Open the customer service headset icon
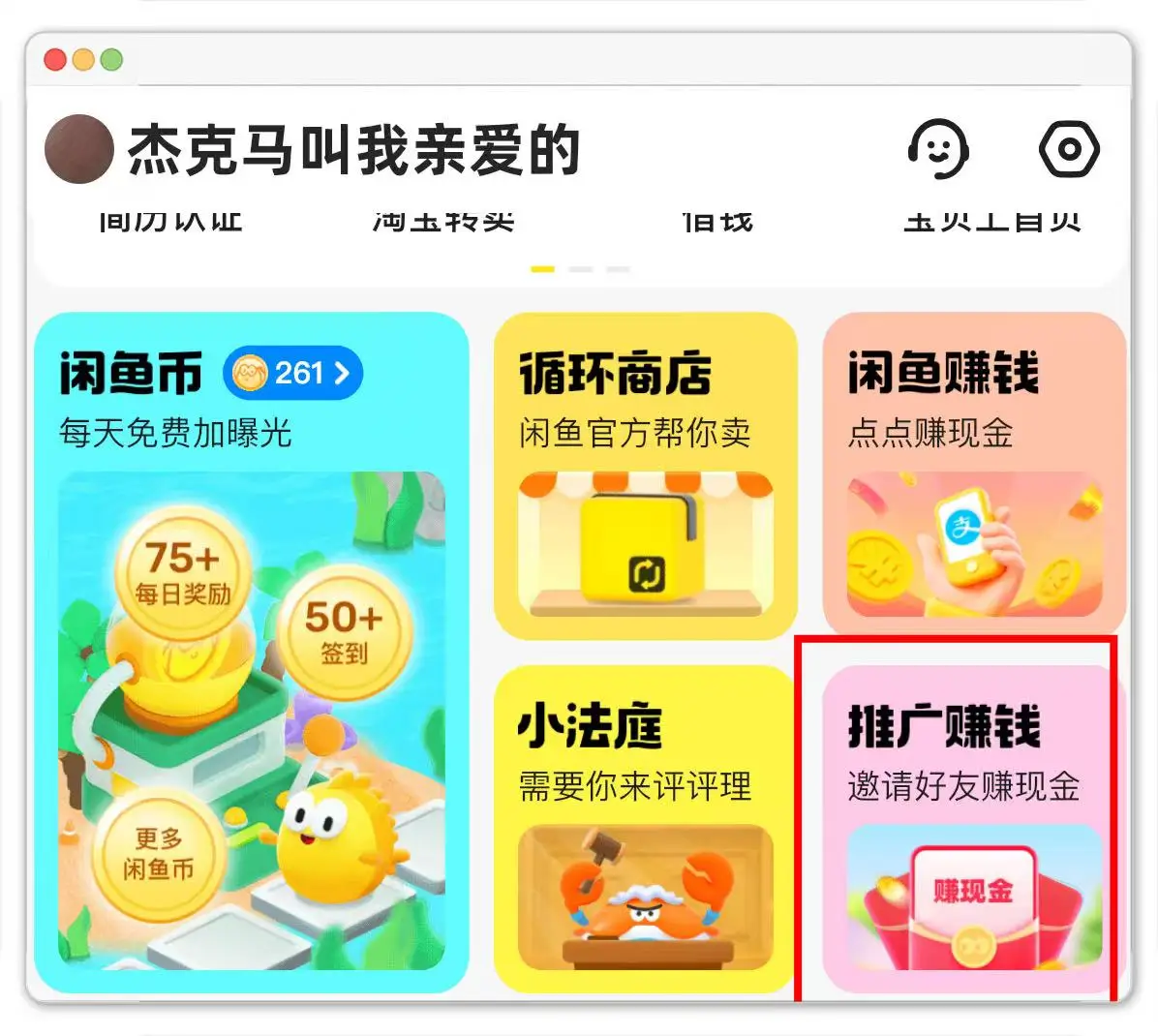 (x=937, y=149)
